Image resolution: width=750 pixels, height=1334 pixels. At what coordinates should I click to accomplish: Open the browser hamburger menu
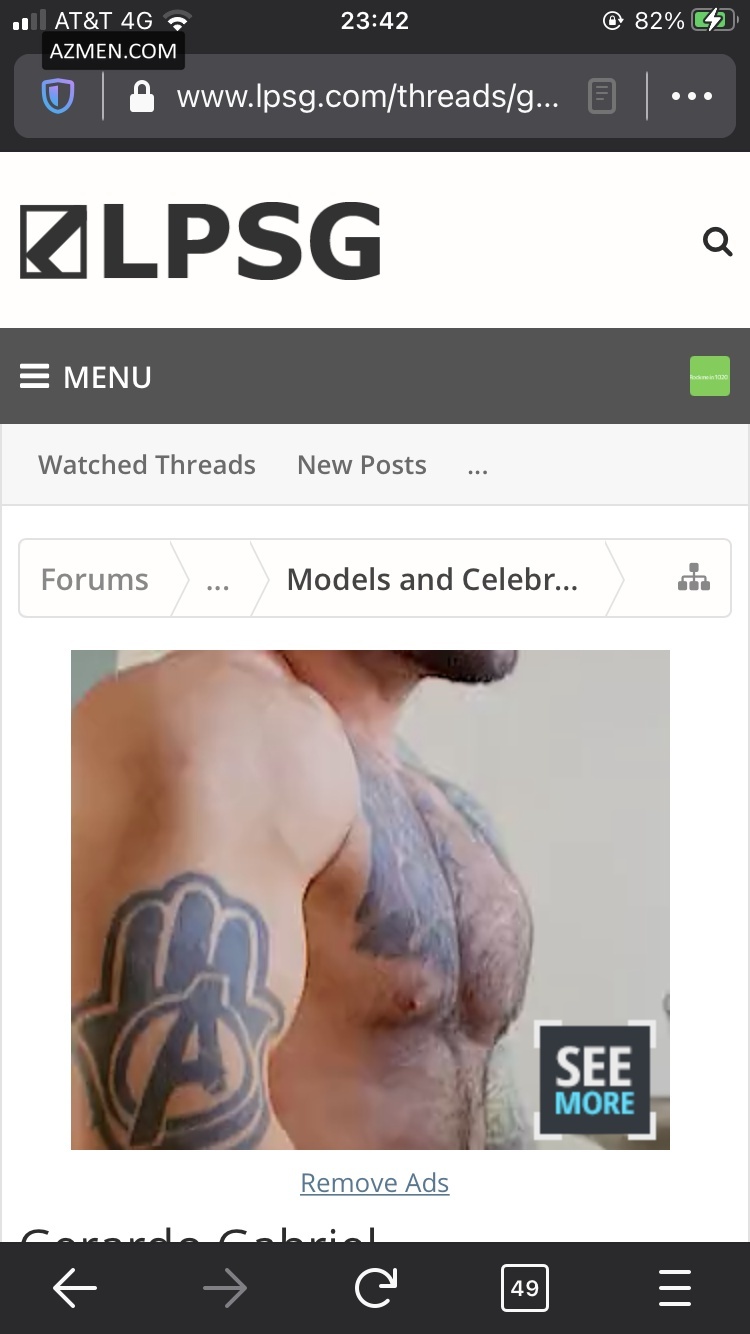[675, 1288]
